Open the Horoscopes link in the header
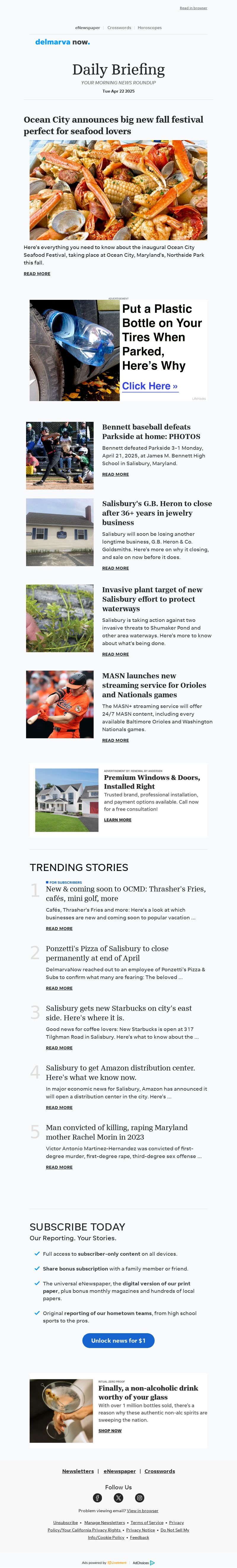This screenshot has height=1568, width=237. click(x=150, y=28)
